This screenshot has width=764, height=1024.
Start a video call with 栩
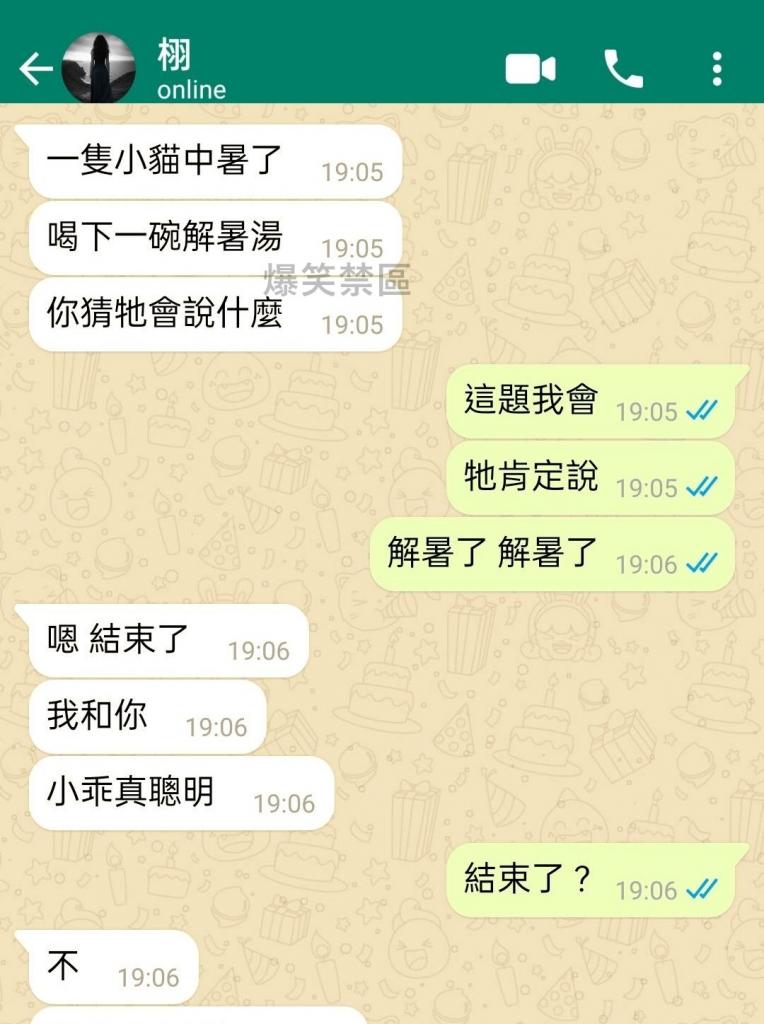click(x=530, y=69)
